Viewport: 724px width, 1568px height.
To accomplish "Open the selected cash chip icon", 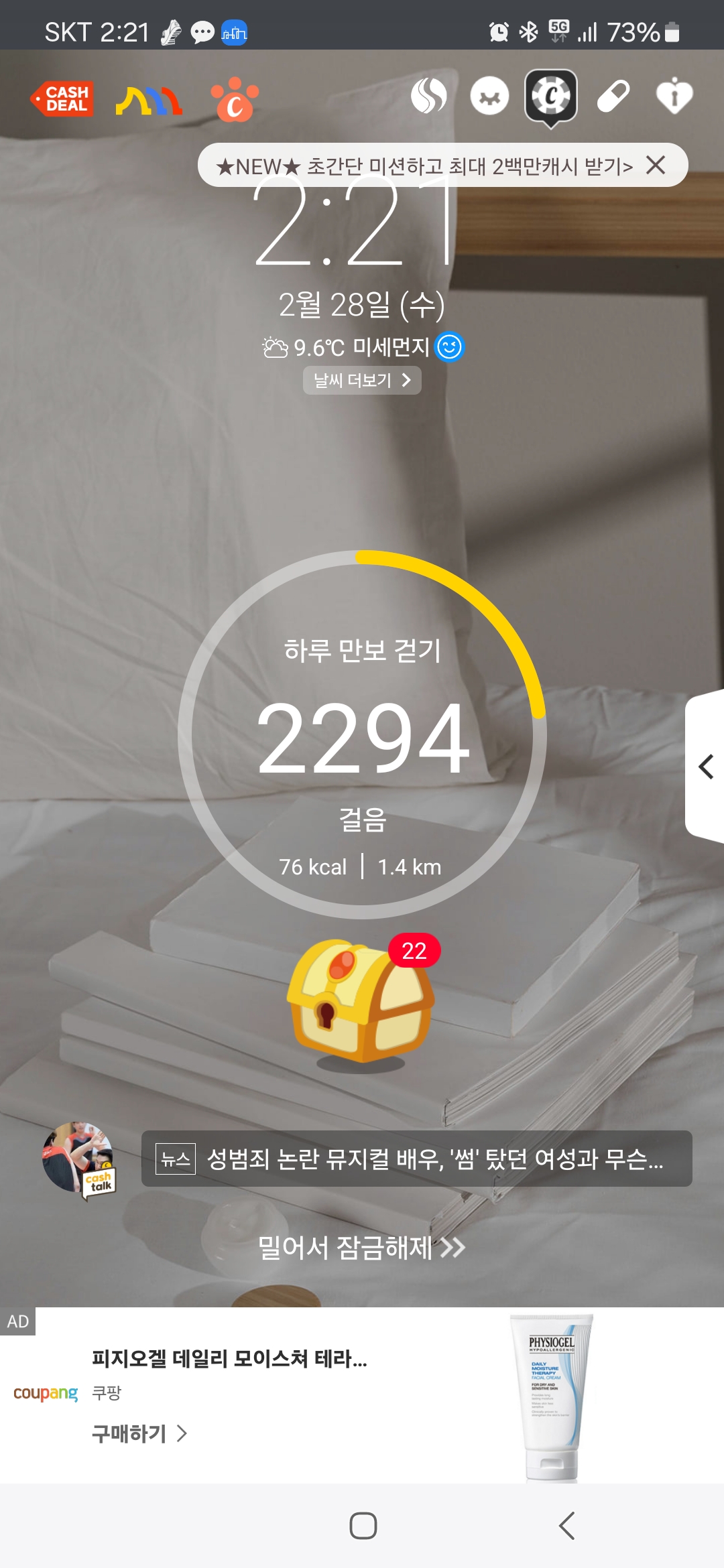I will tap(550, 96).
